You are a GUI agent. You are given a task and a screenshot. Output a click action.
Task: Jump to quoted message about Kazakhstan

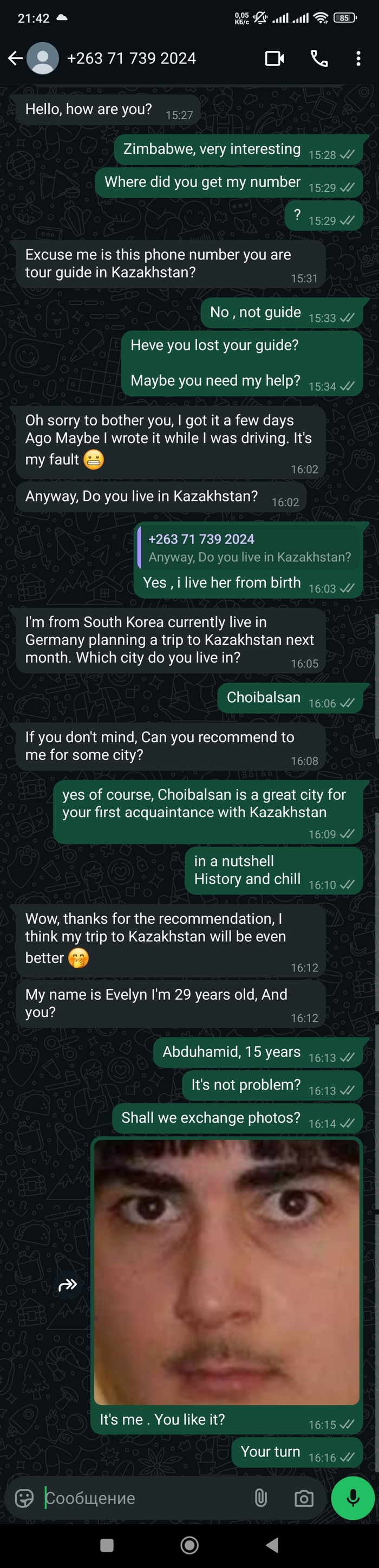[x=249, y=548]
